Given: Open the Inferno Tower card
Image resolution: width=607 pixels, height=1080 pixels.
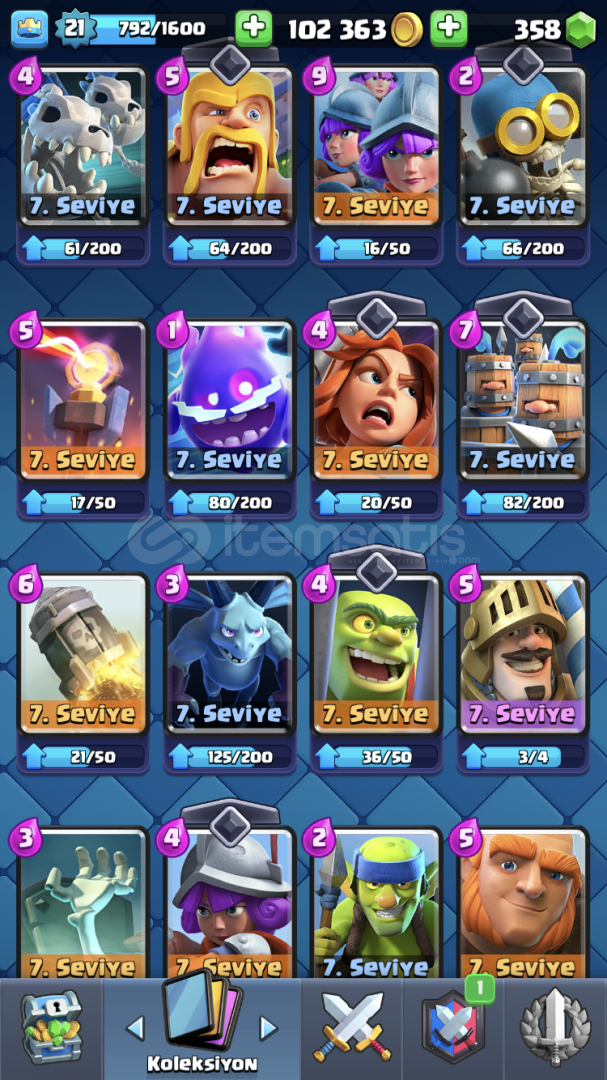Looking at the screenshot, I should 83,400.
